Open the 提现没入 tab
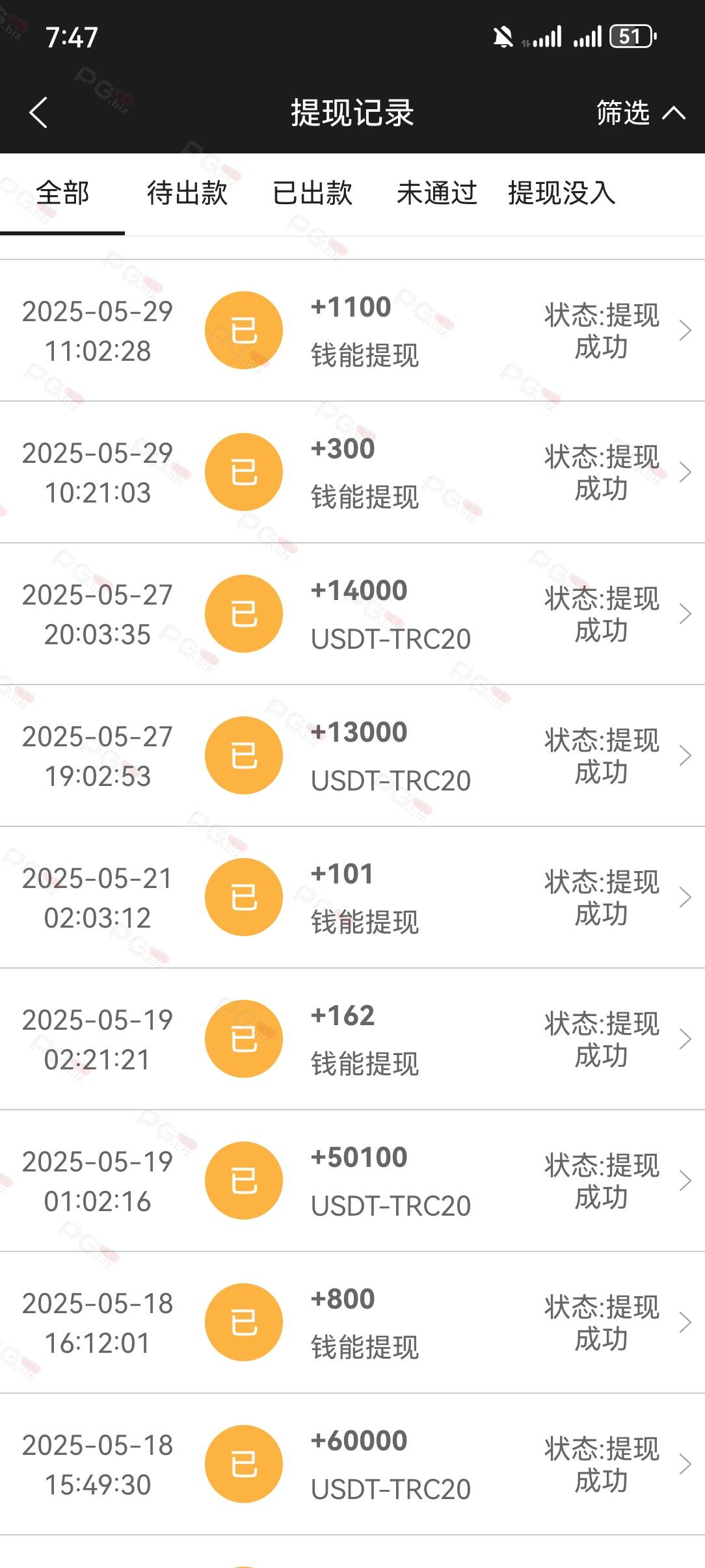Screen dimensions: 705x1568 tap(562, 193)
